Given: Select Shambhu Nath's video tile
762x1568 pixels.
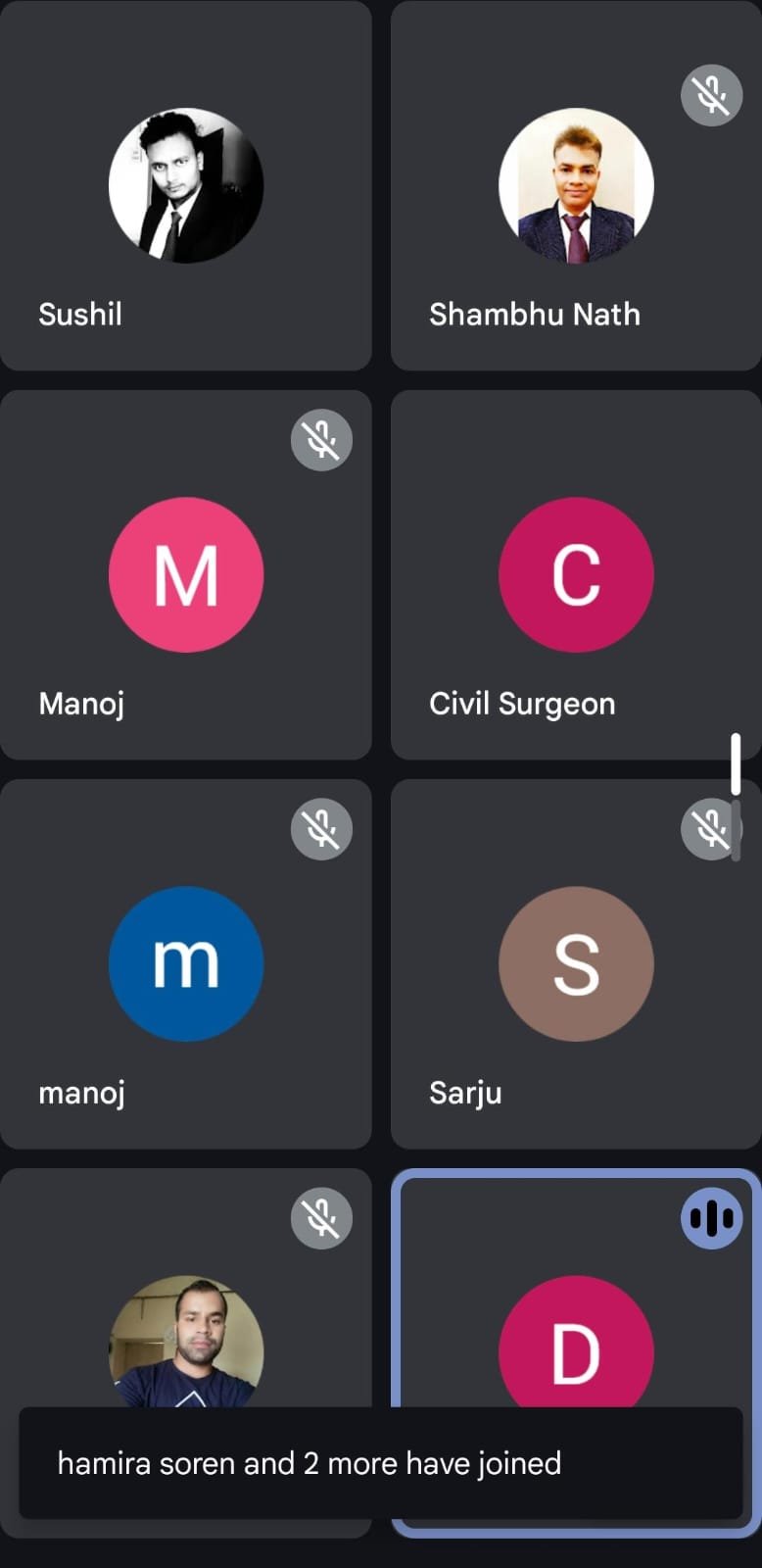Looking at the screenshot, I should [575, 186].
